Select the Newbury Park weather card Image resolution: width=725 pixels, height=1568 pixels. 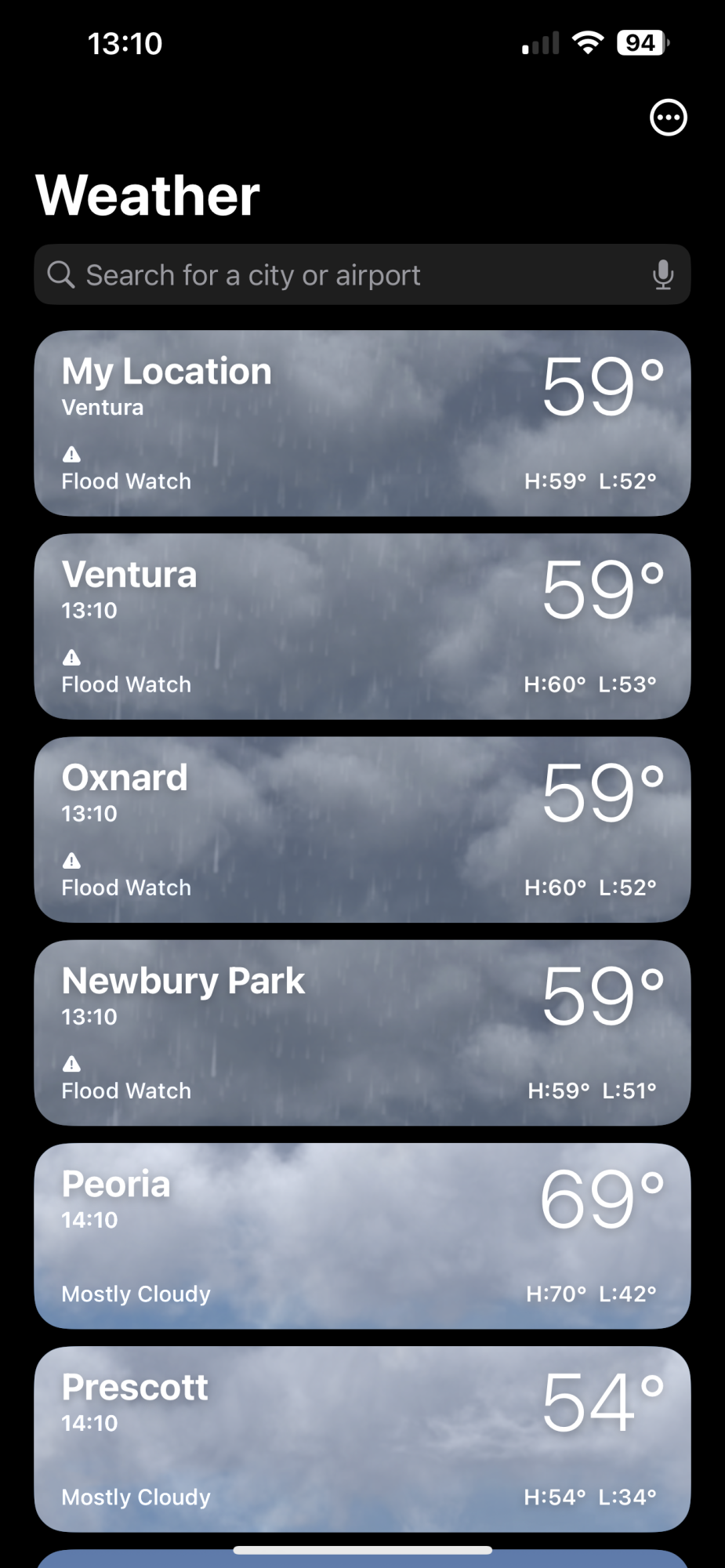[x=362, y=1033]
